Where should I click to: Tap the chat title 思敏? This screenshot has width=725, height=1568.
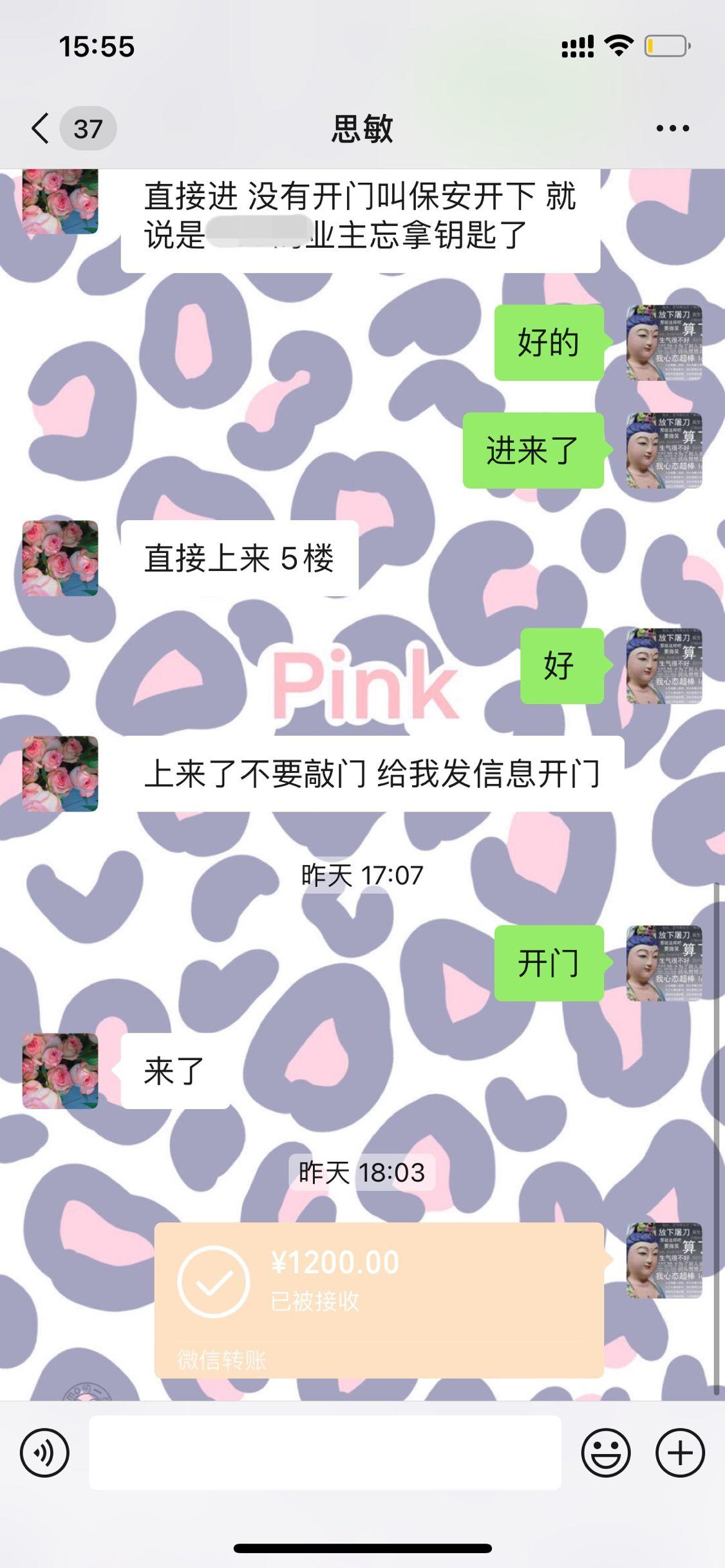pos(362,129)
